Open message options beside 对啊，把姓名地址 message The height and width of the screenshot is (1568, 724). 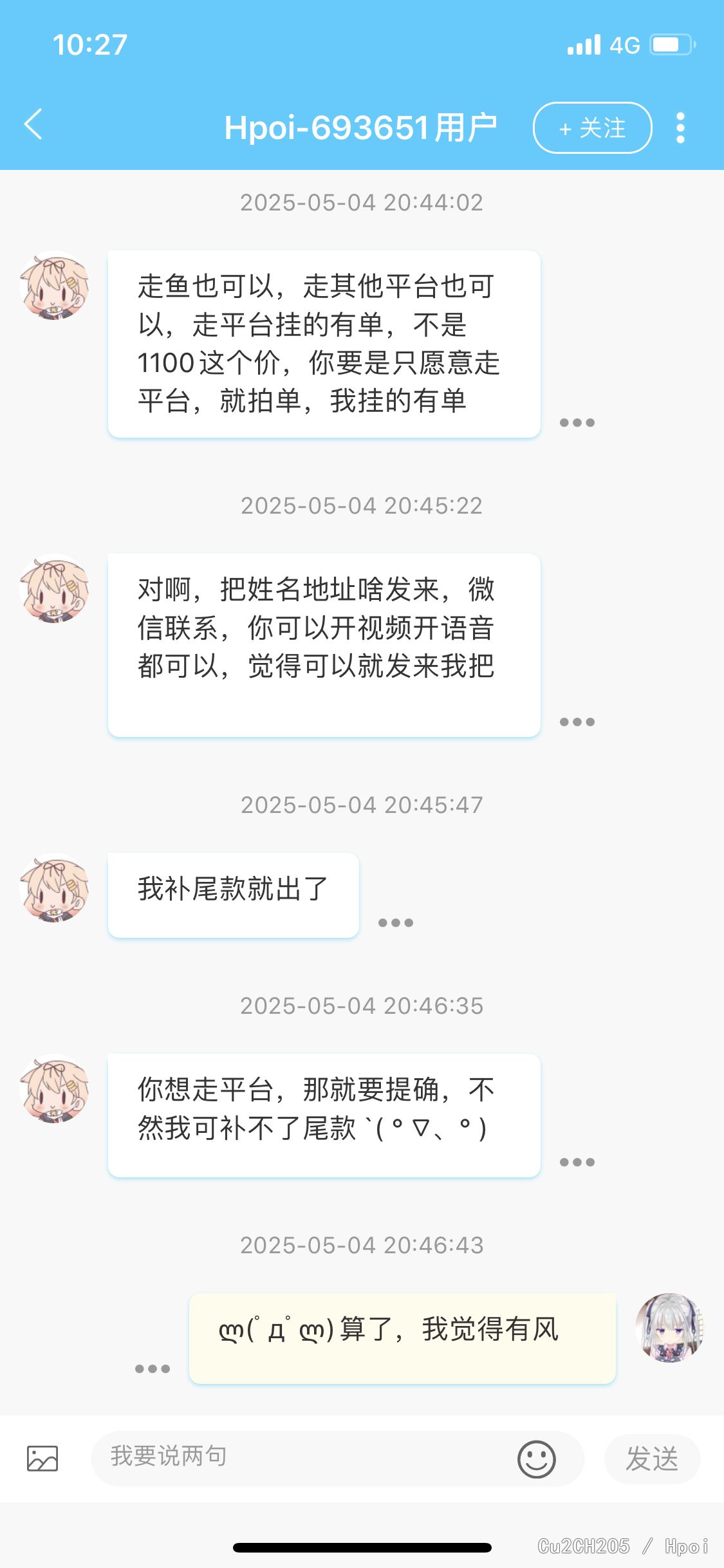point(577,722)
